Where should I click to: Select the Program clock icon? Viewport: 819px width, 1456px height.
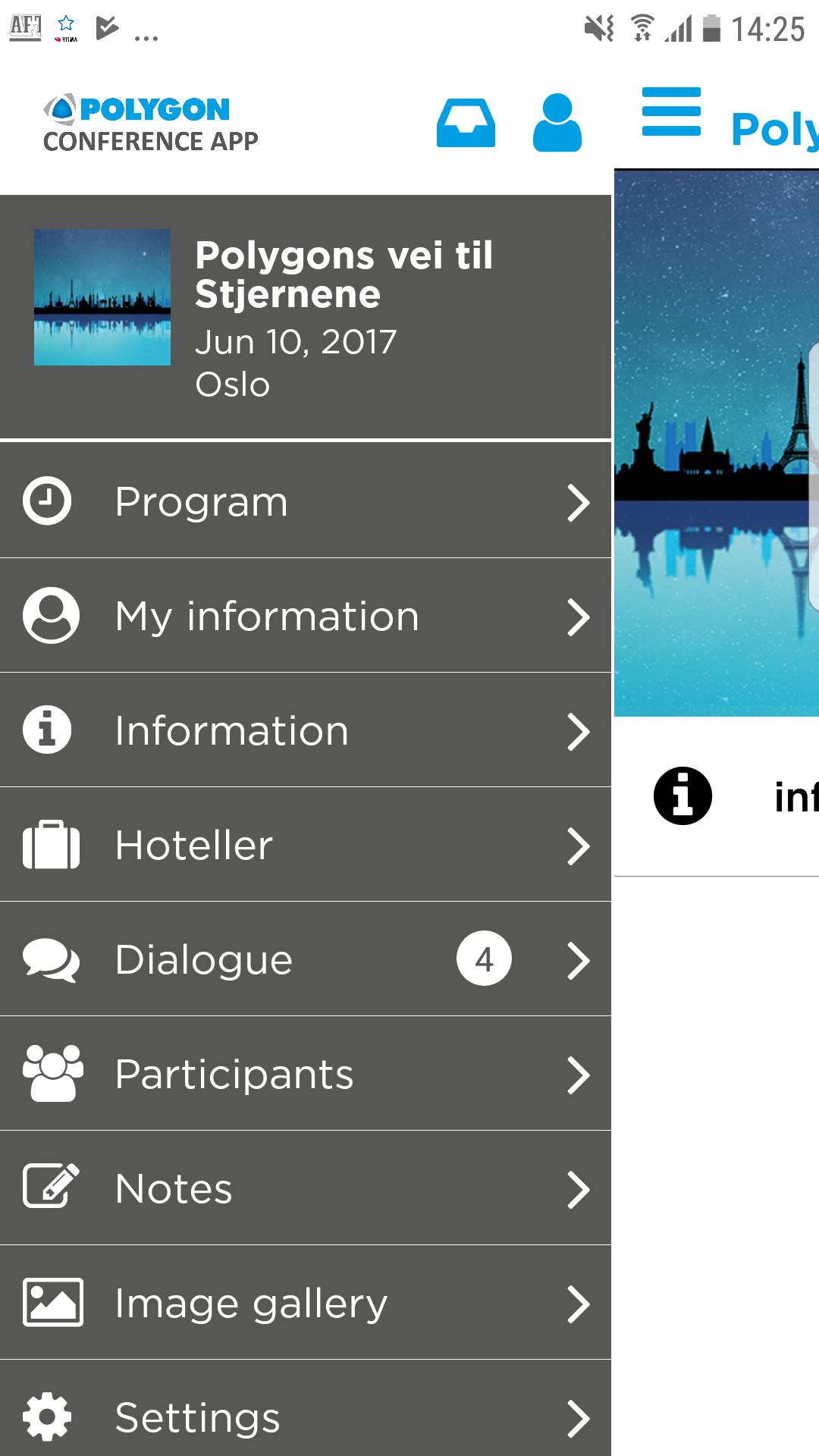point(47,500)
